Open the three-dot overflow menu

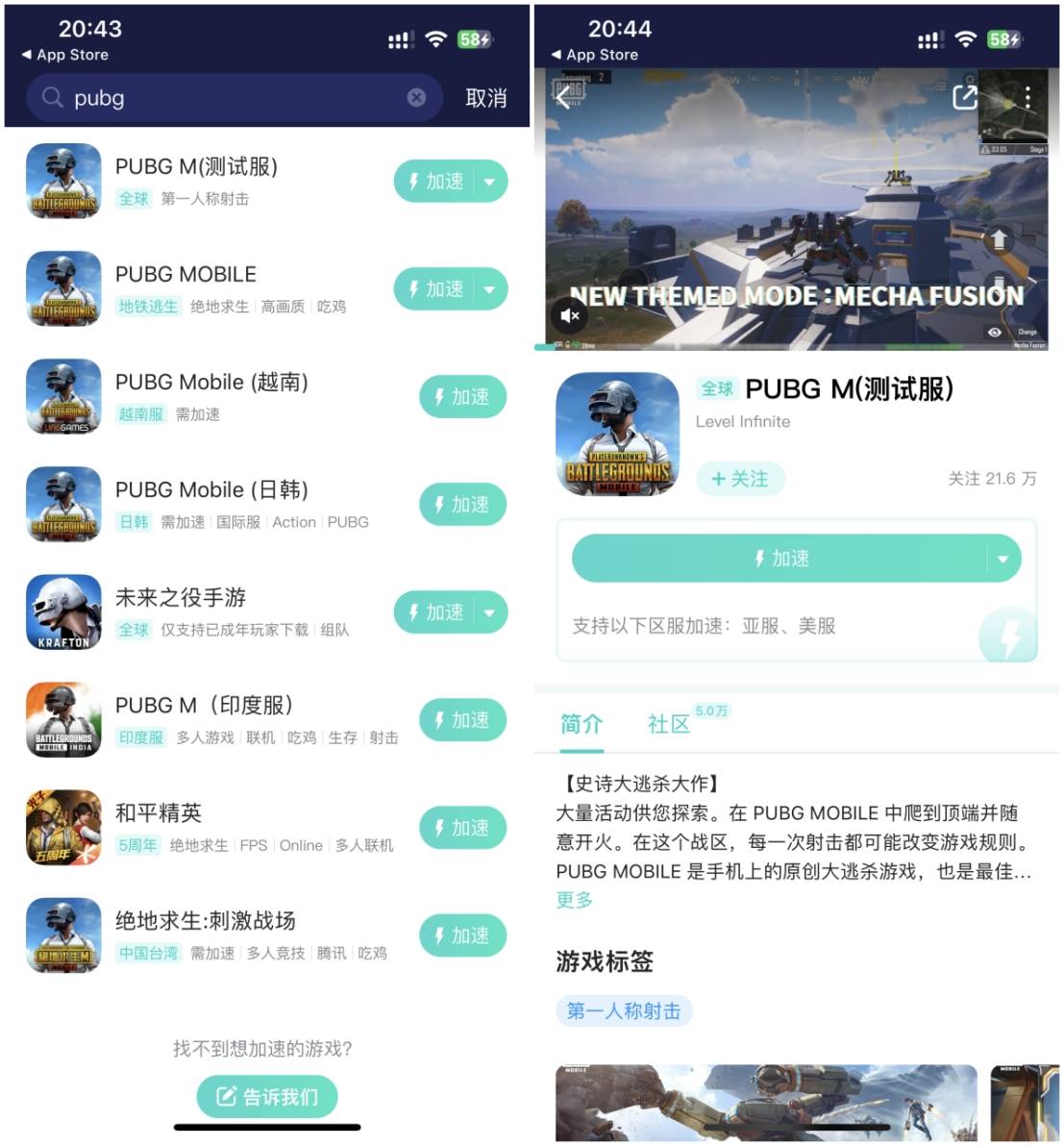[1027, 96]
